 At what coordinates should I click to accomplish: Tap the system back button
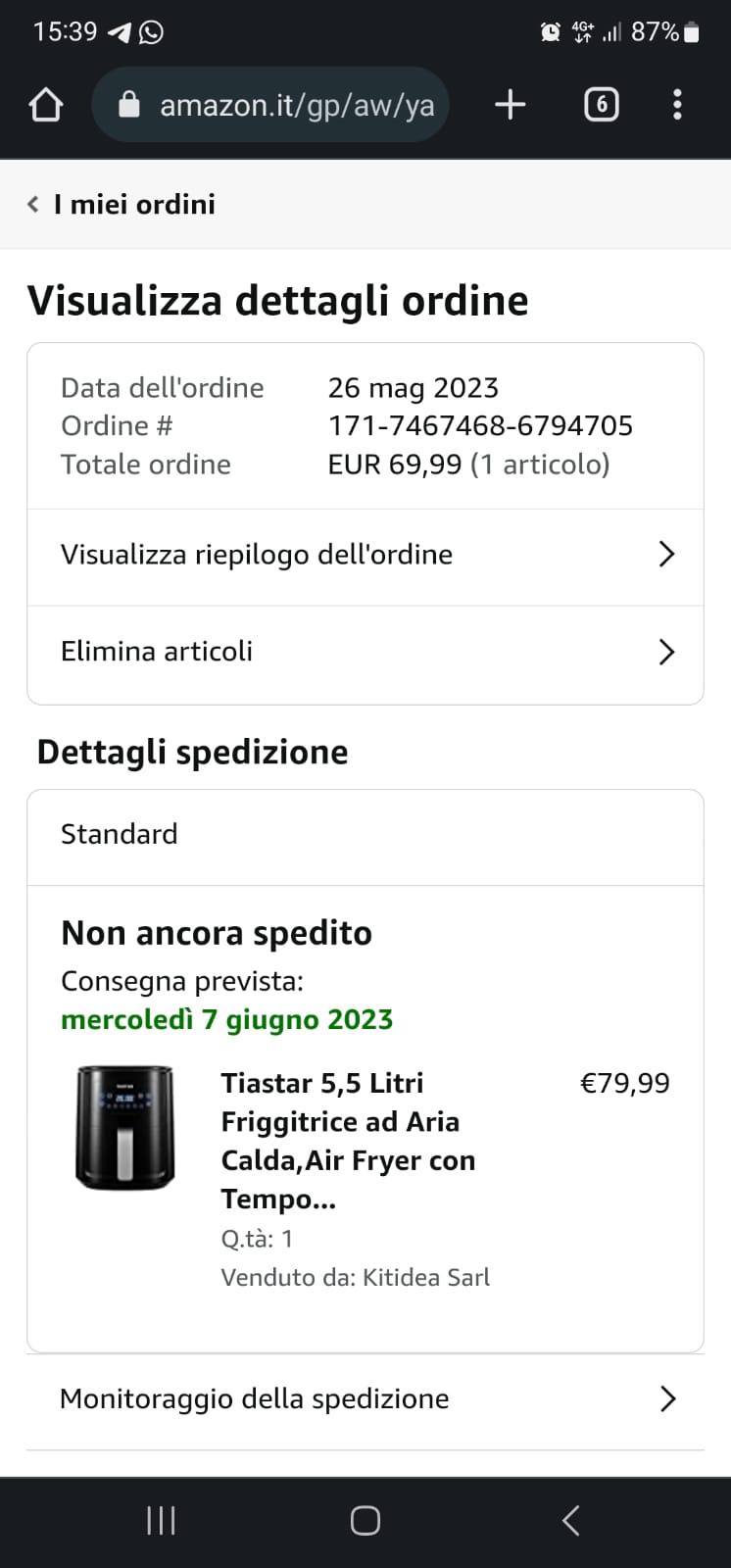tap(570, 1520)
